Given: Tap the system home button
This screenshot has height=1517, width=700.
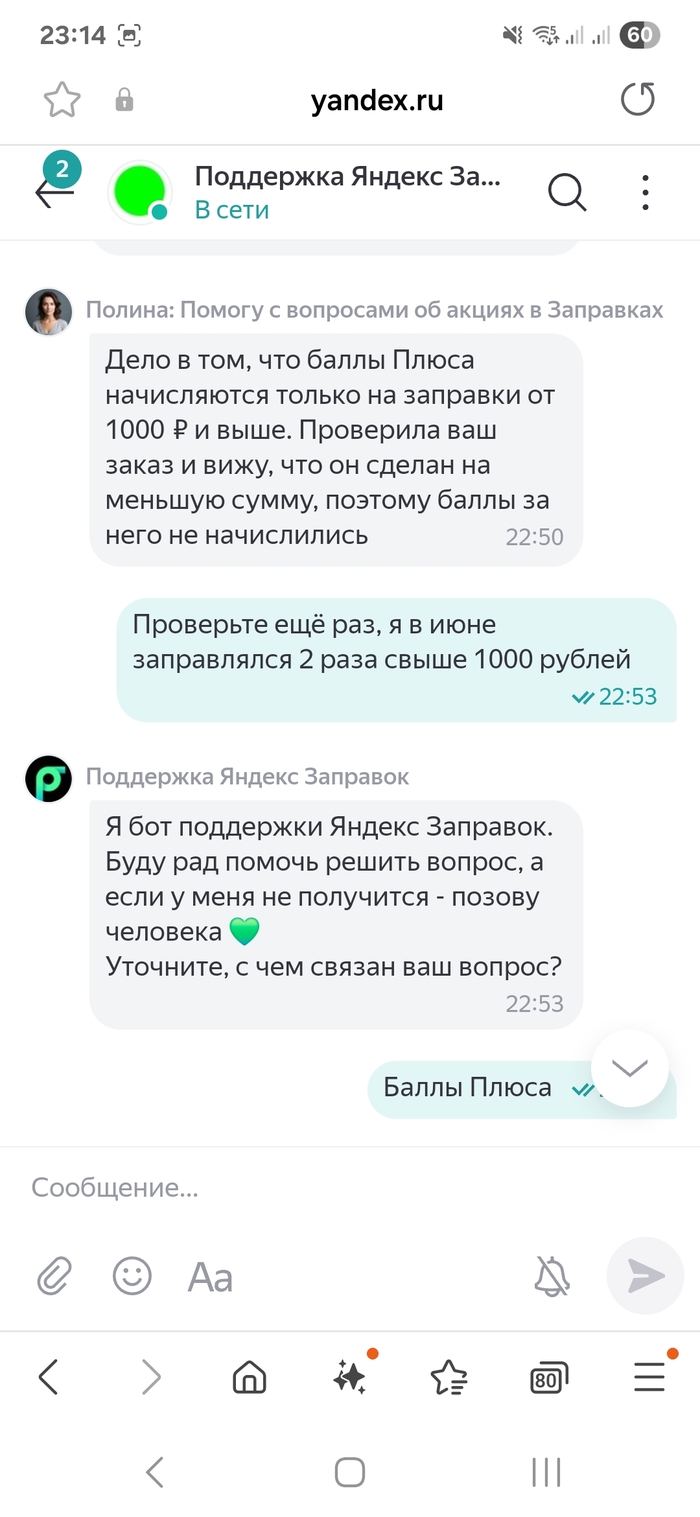Looking at the screenshot, I should [350, 1472].
